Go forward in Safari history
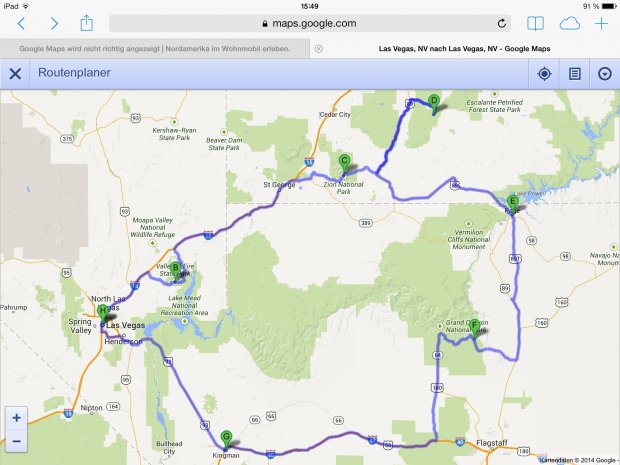This screenshot has height=465, width=620. [54, 22]
